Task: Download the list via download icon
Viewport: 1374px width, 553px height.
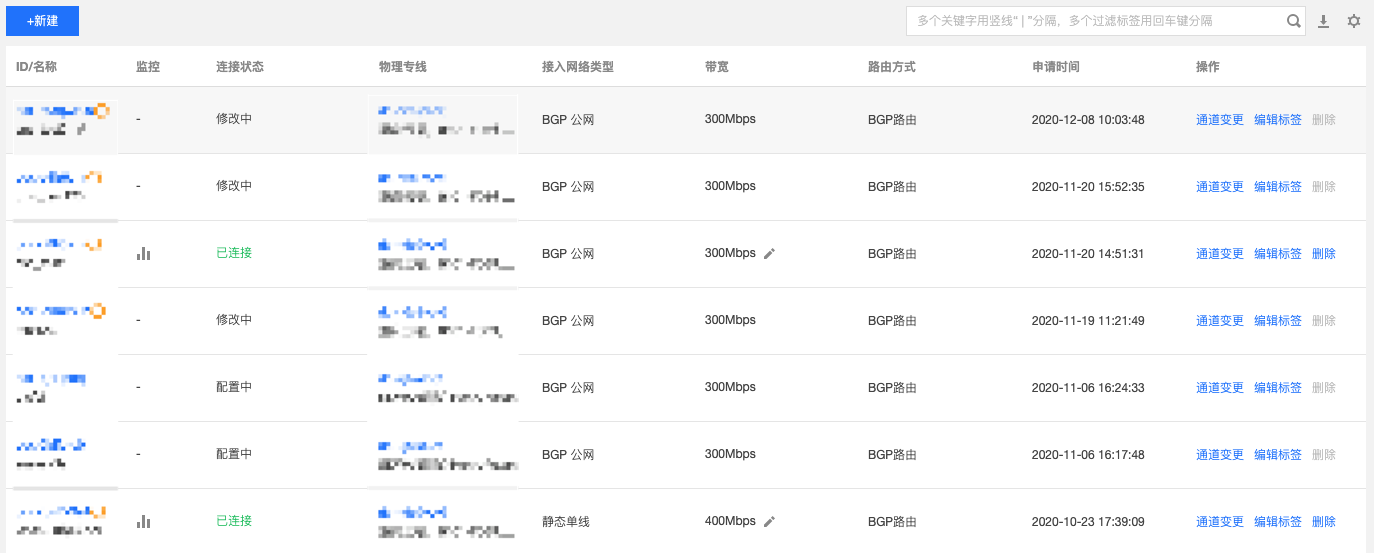Action: (1324, 21)
